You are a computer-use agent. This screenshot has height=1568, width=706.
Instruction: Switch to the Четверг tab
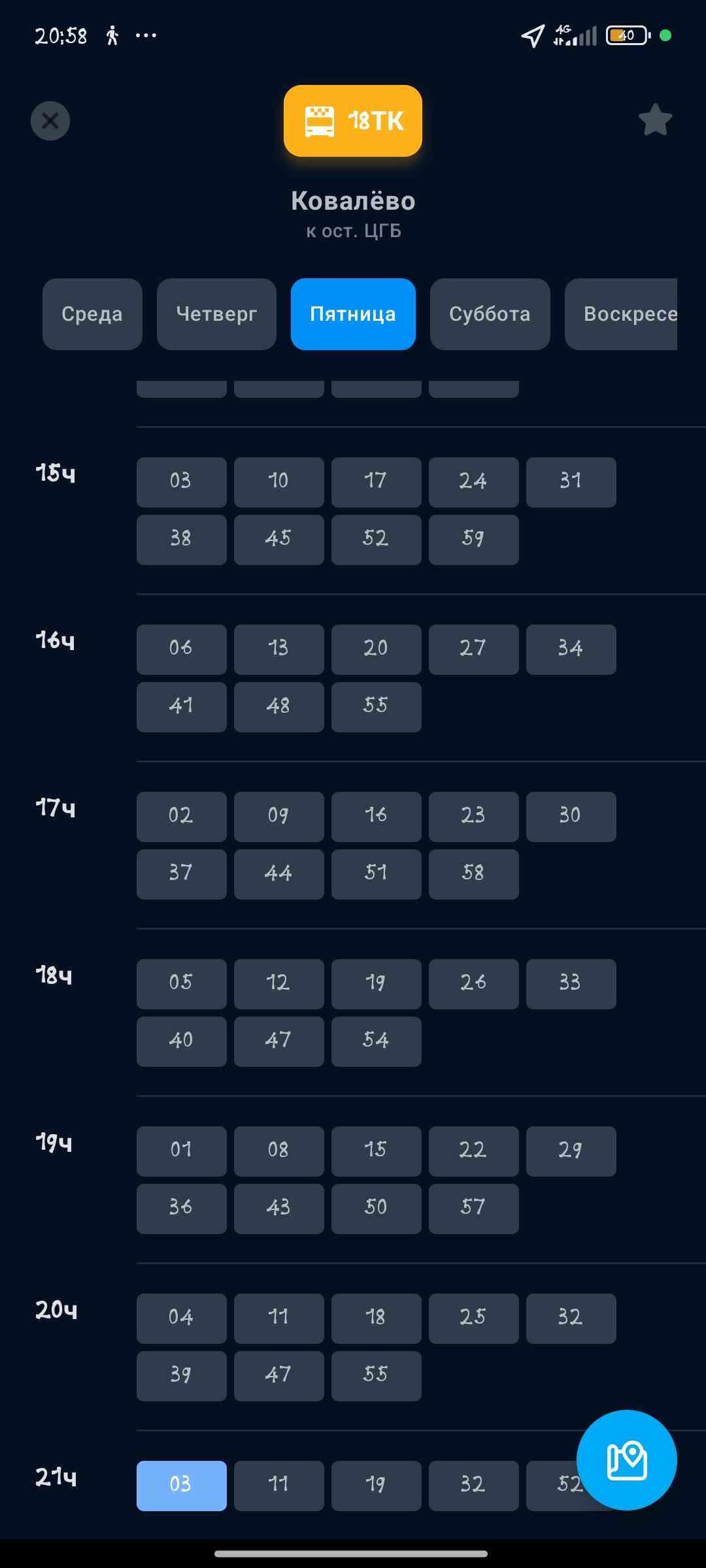(216, 314)
